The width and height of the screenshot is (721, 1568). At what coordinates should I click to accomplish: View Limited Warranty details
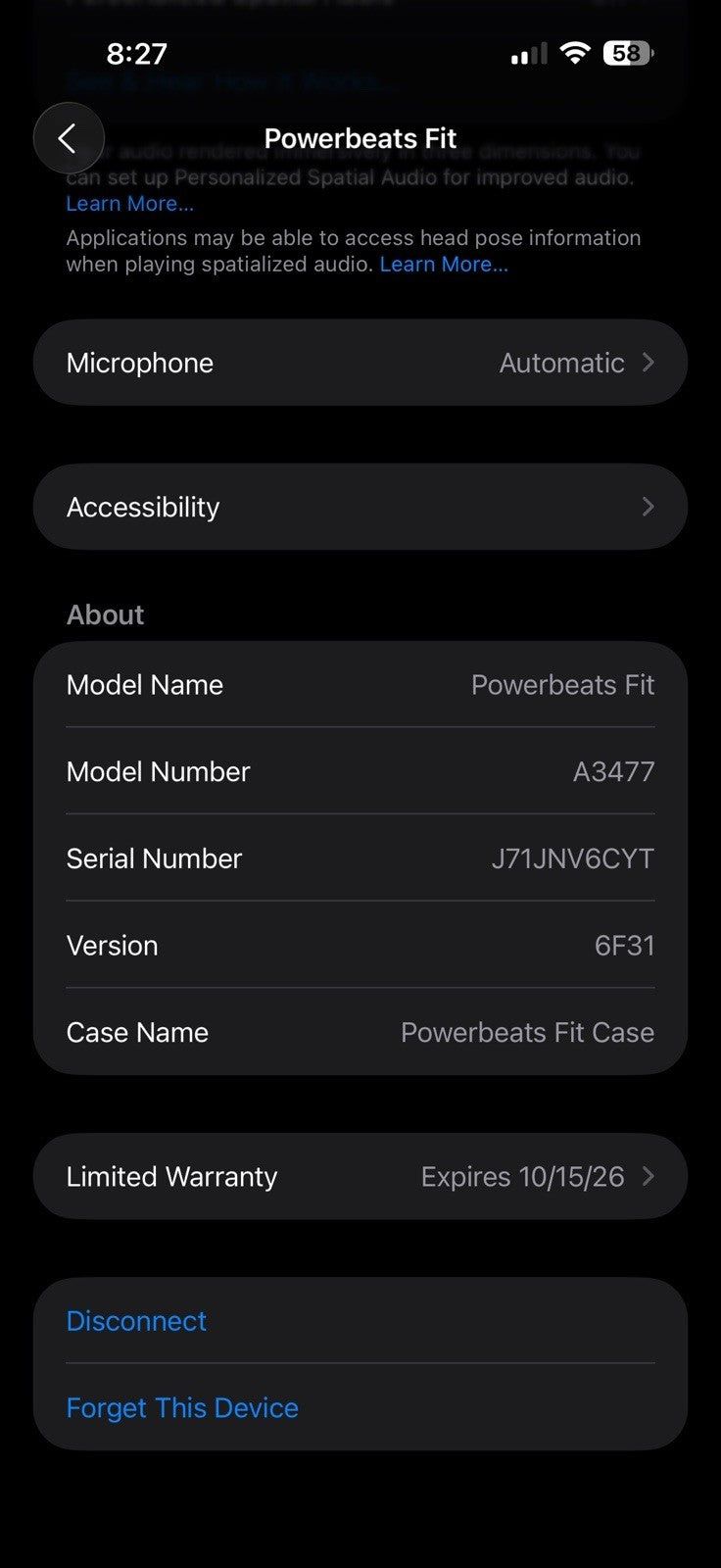[360, 1176]
